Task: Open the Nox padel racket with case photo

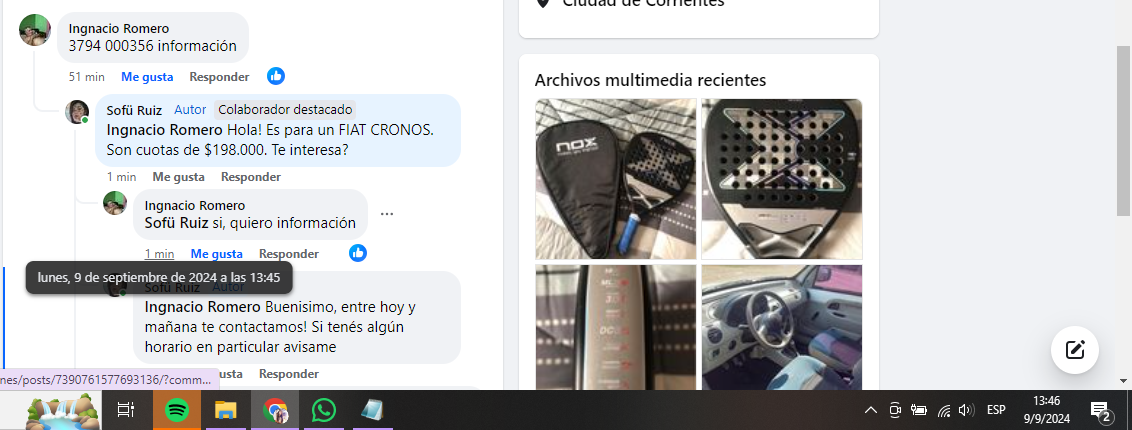Action: 615,179
